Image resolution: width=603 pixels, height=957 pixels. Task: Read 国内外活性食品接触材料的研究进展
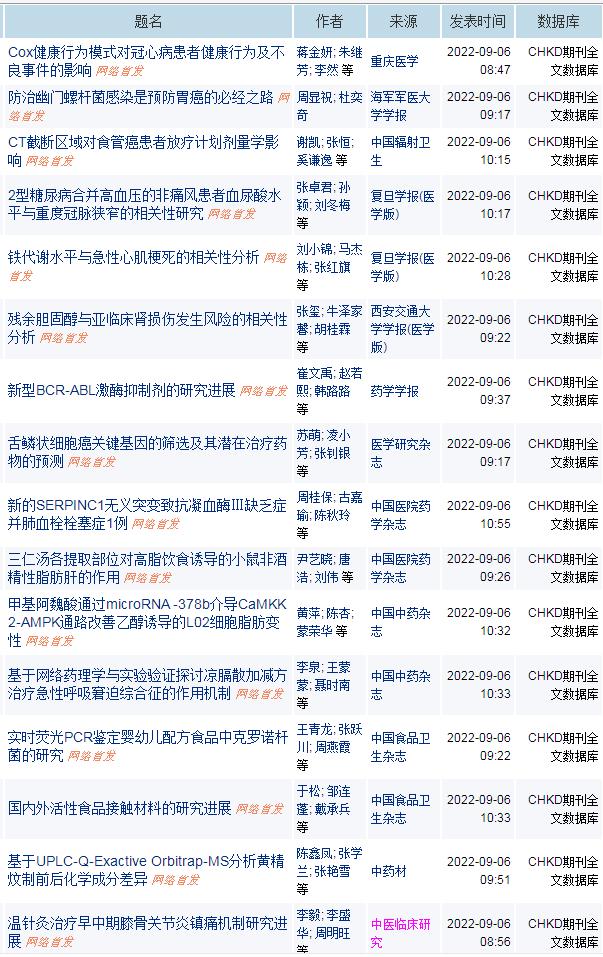[119, 808]
